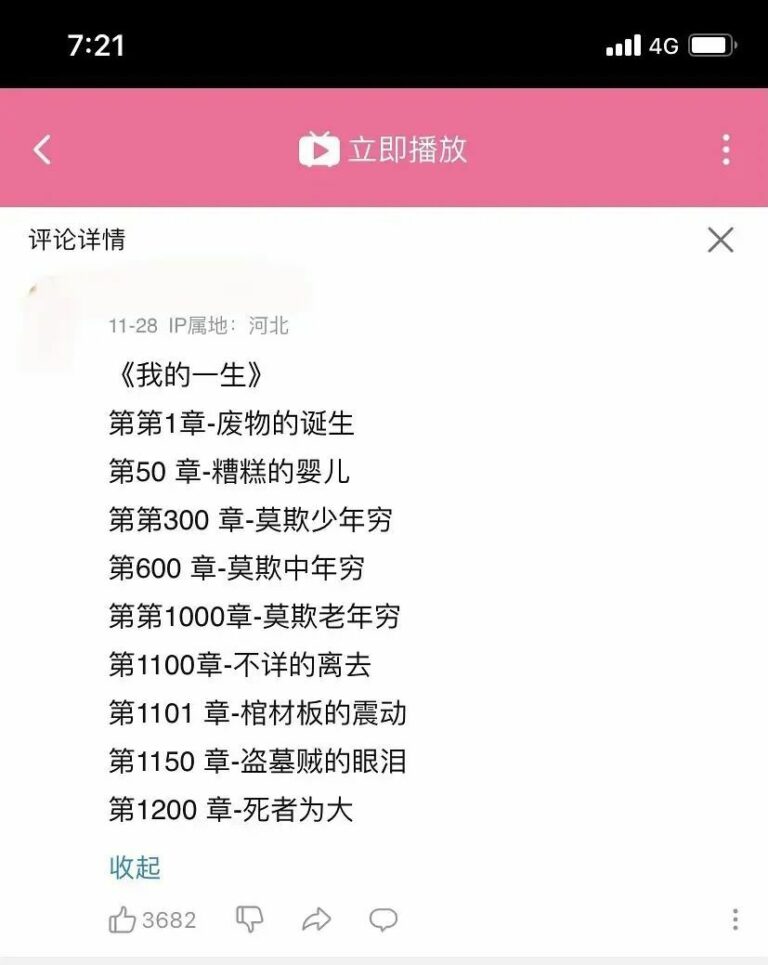Share the comment using the arrow icon
This screenshot has height=965, width=768.
318,918
